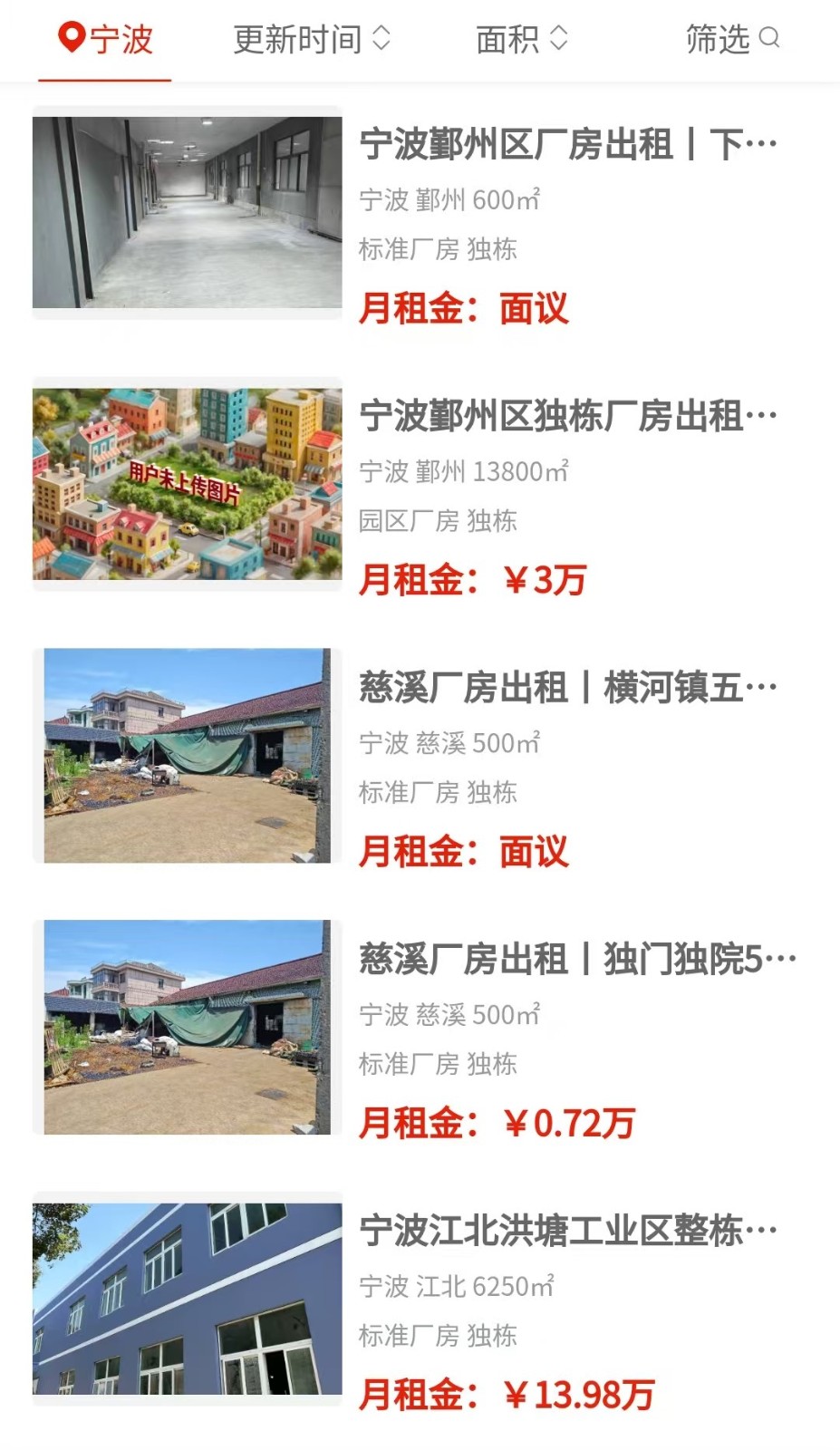This screenshot has width=840, height=1450.
Task: View the 宁波鄞州区独栋厂房出租 13800㎡ listing
Action: 567,417
